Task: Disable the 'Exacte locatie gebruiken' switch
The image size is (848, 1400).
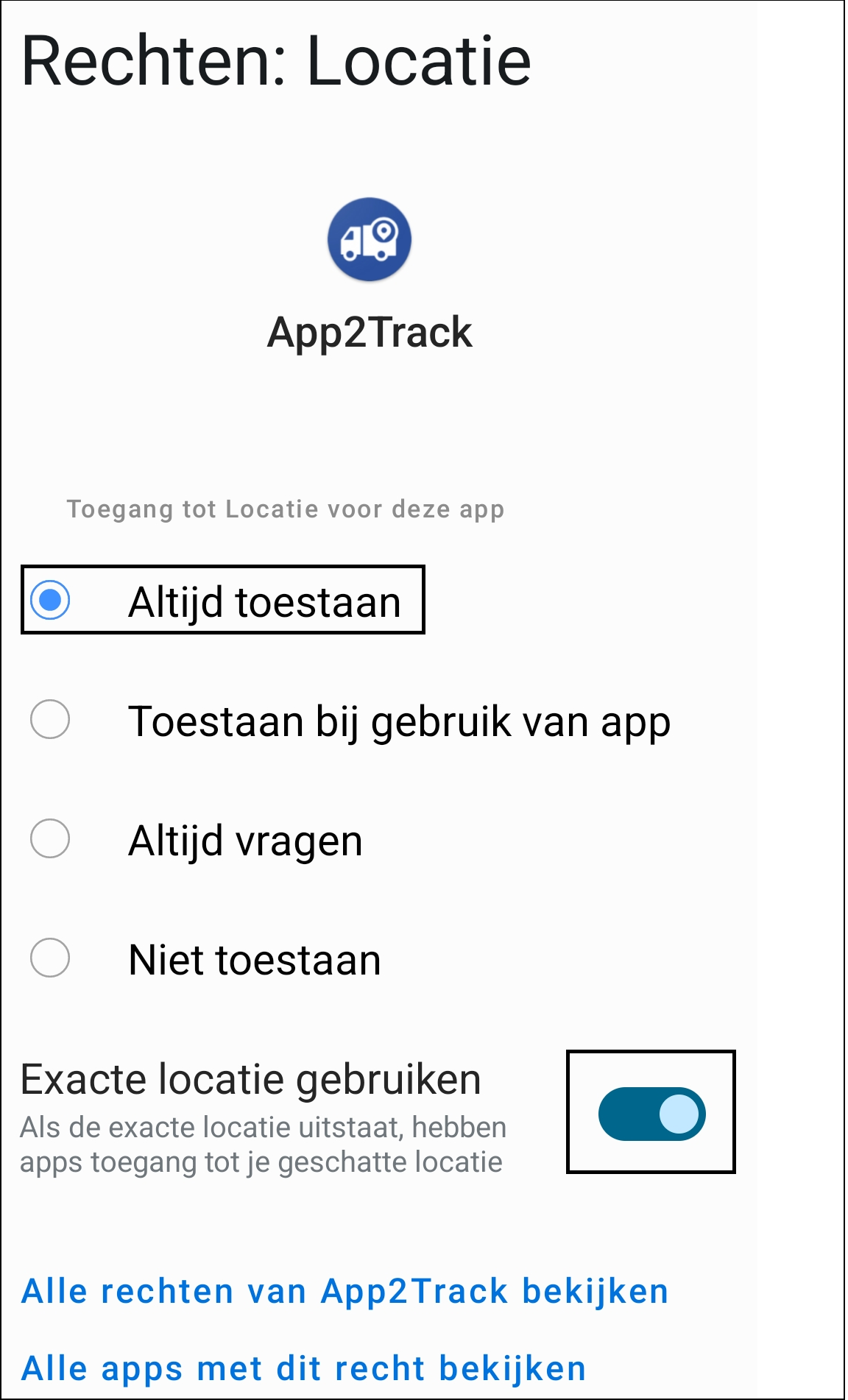Action: [651, 1113]
